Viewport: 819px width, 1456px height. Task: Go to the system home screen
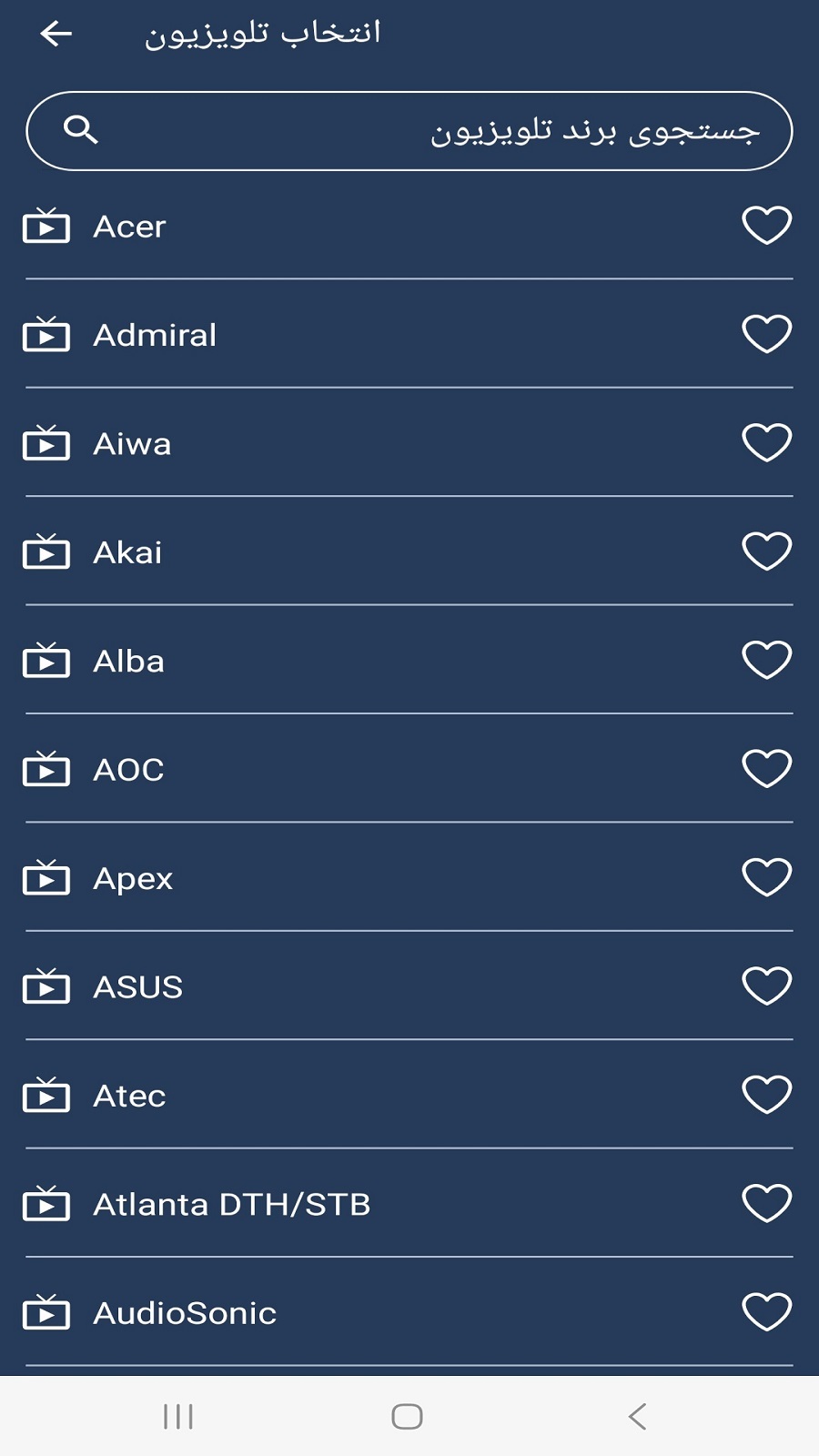coord(407,1416)
